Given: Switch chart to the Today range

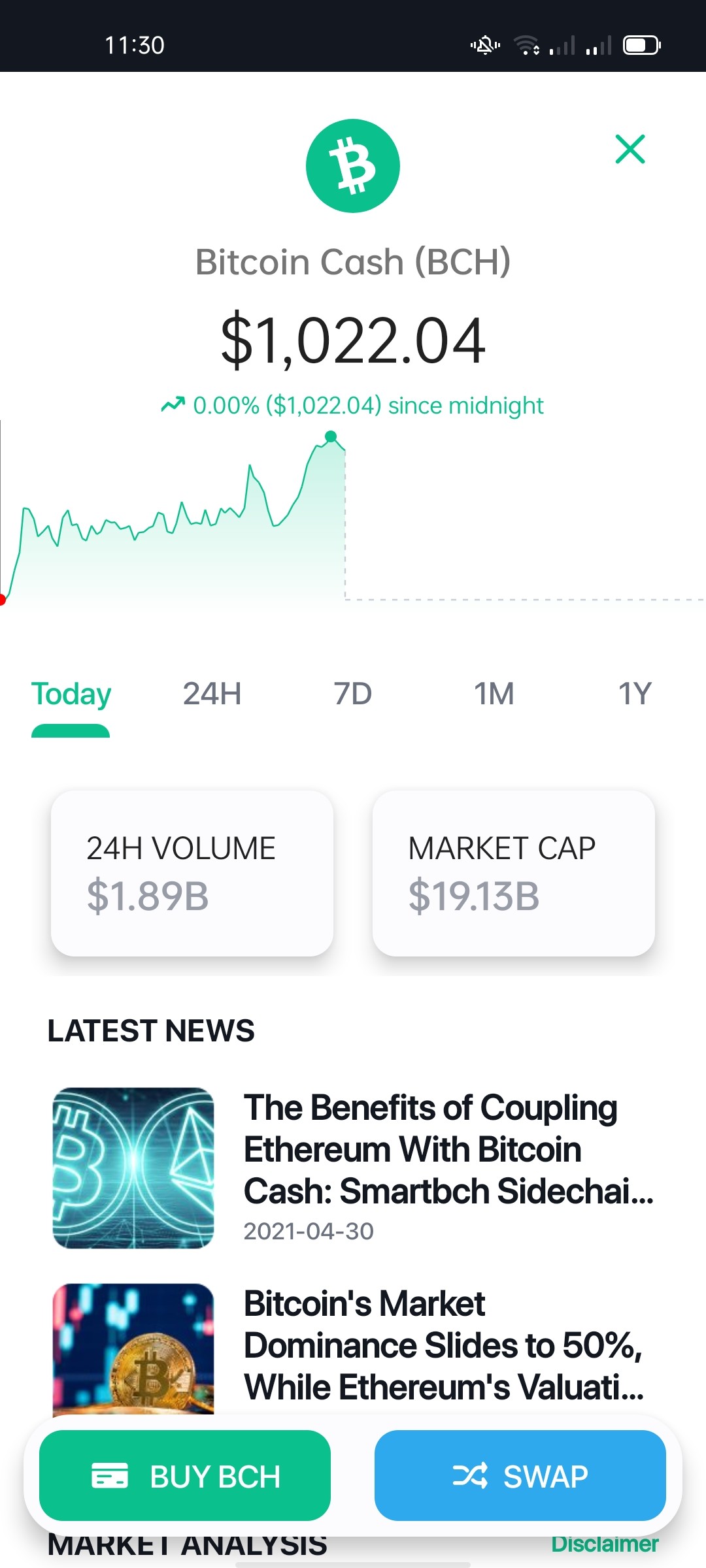Looking at the screenshot, I should (x=71, y=694).
